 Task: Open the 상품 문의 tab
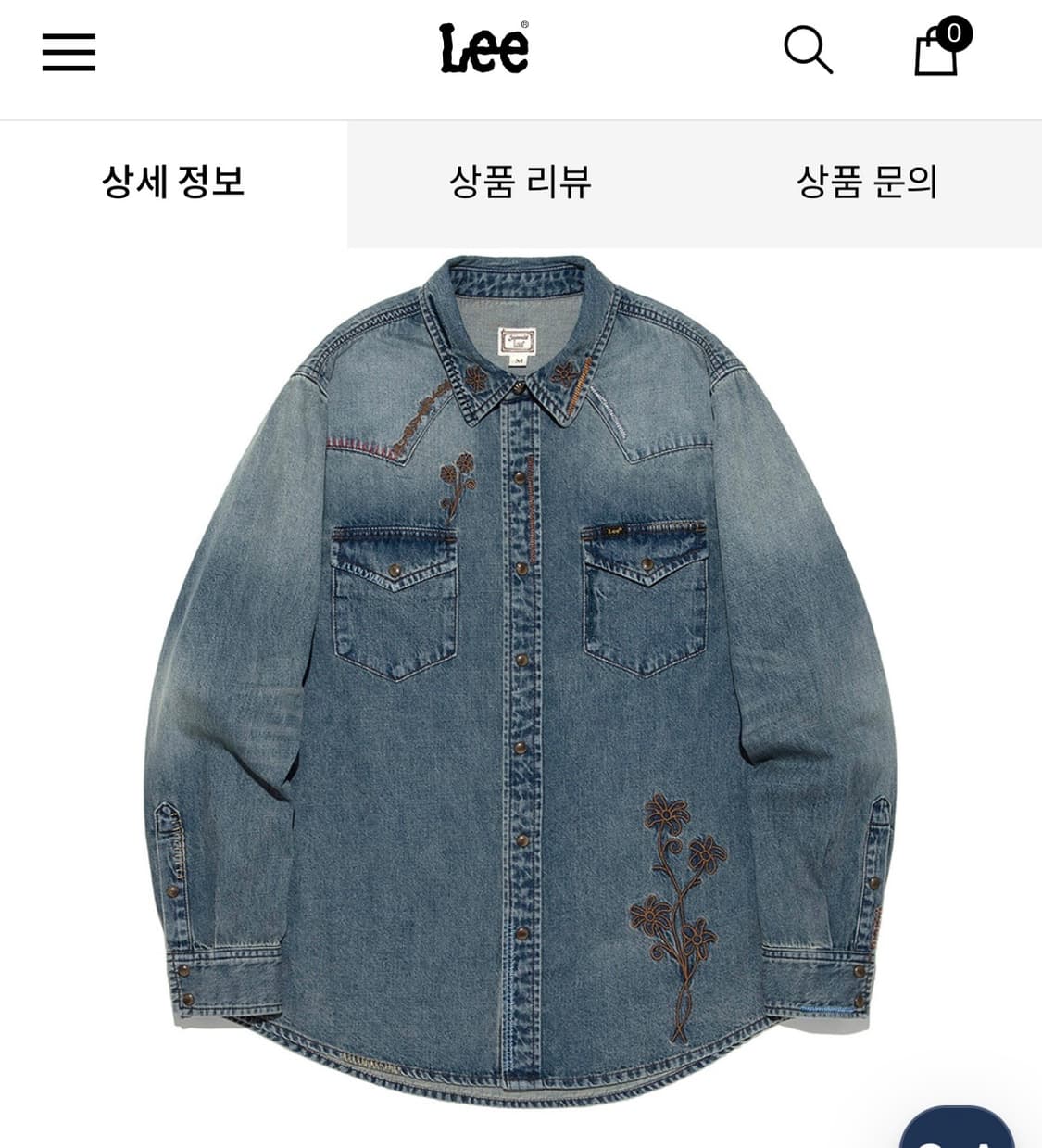click(866, 183)
